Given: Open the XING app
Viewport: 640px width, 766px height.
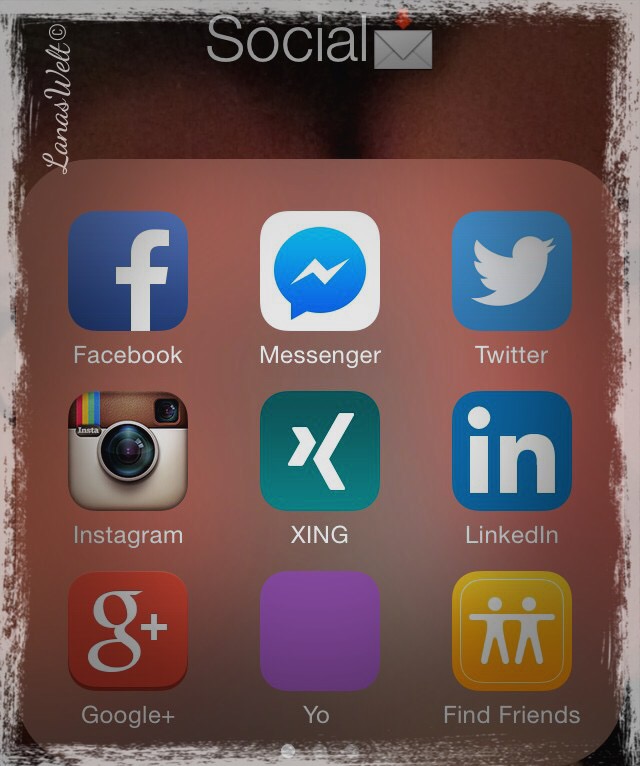Looking at the screenshot, I should (x=320, y=451).
